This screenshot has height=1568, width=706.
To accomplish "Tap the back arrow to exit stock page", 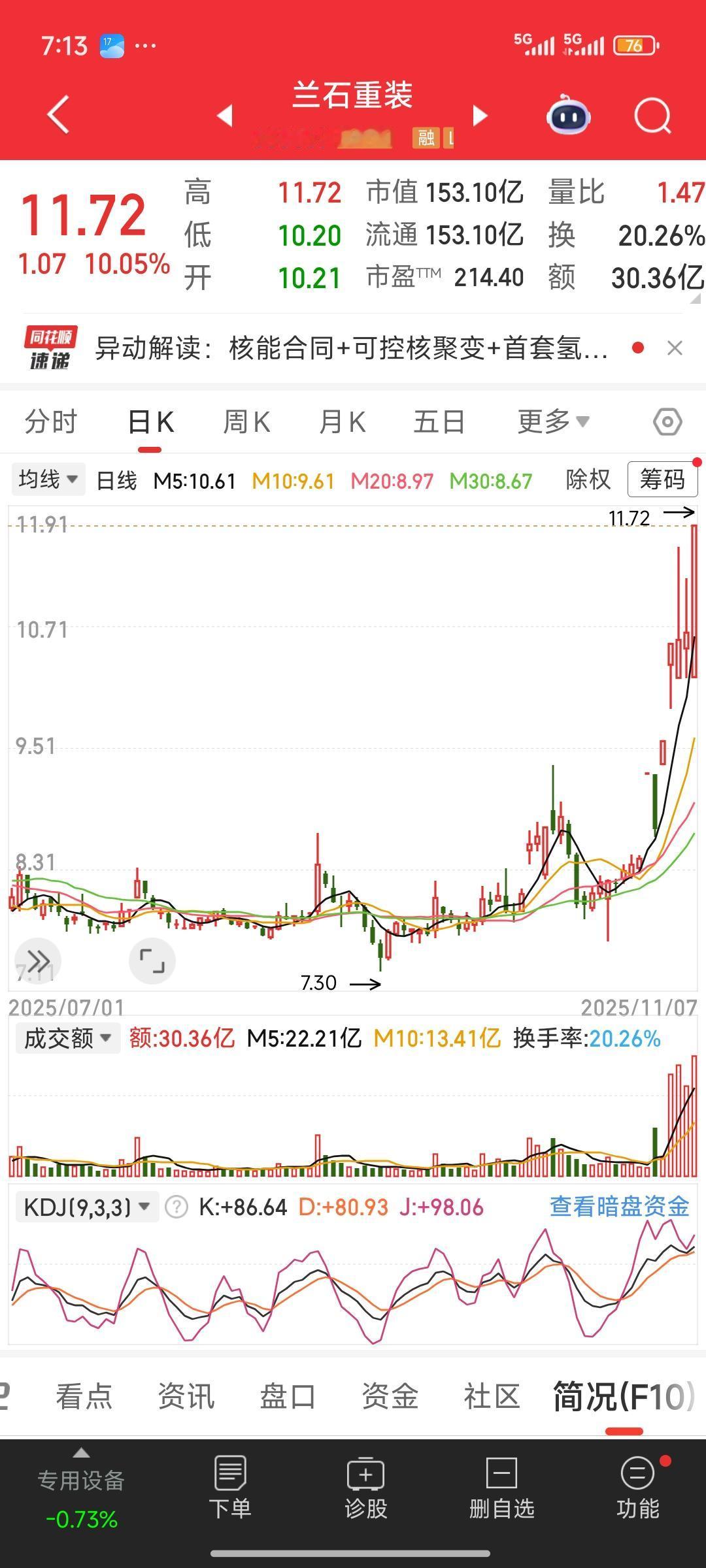I will click(58, 115).
